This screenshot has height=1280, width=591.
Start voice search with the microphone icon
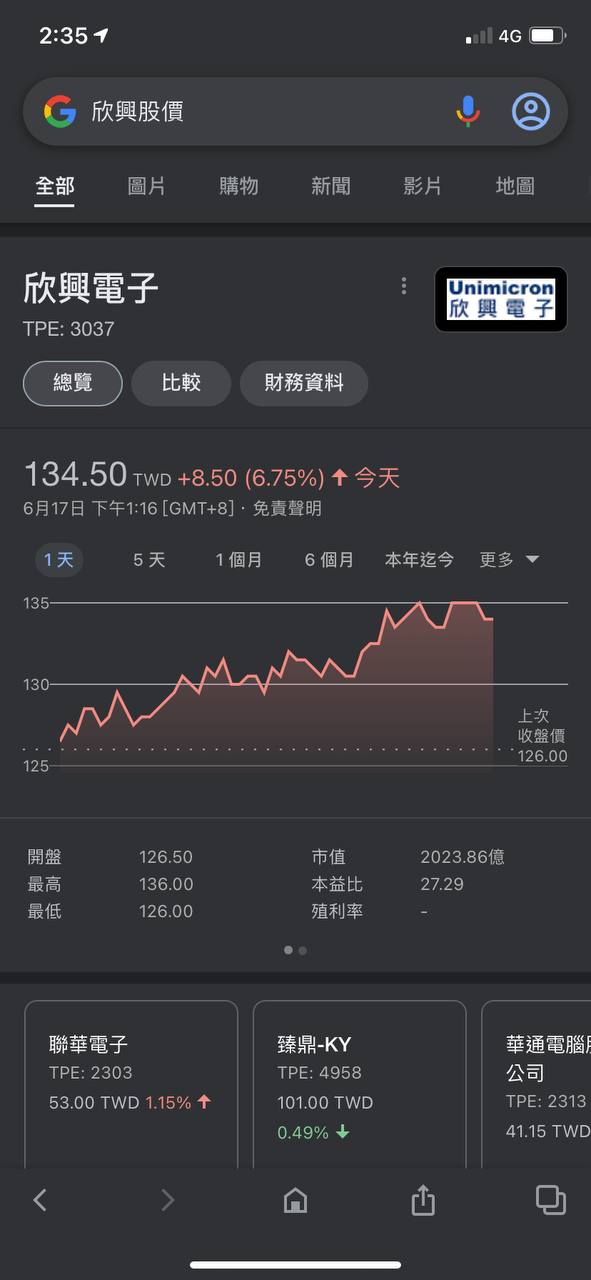[467, 111]
